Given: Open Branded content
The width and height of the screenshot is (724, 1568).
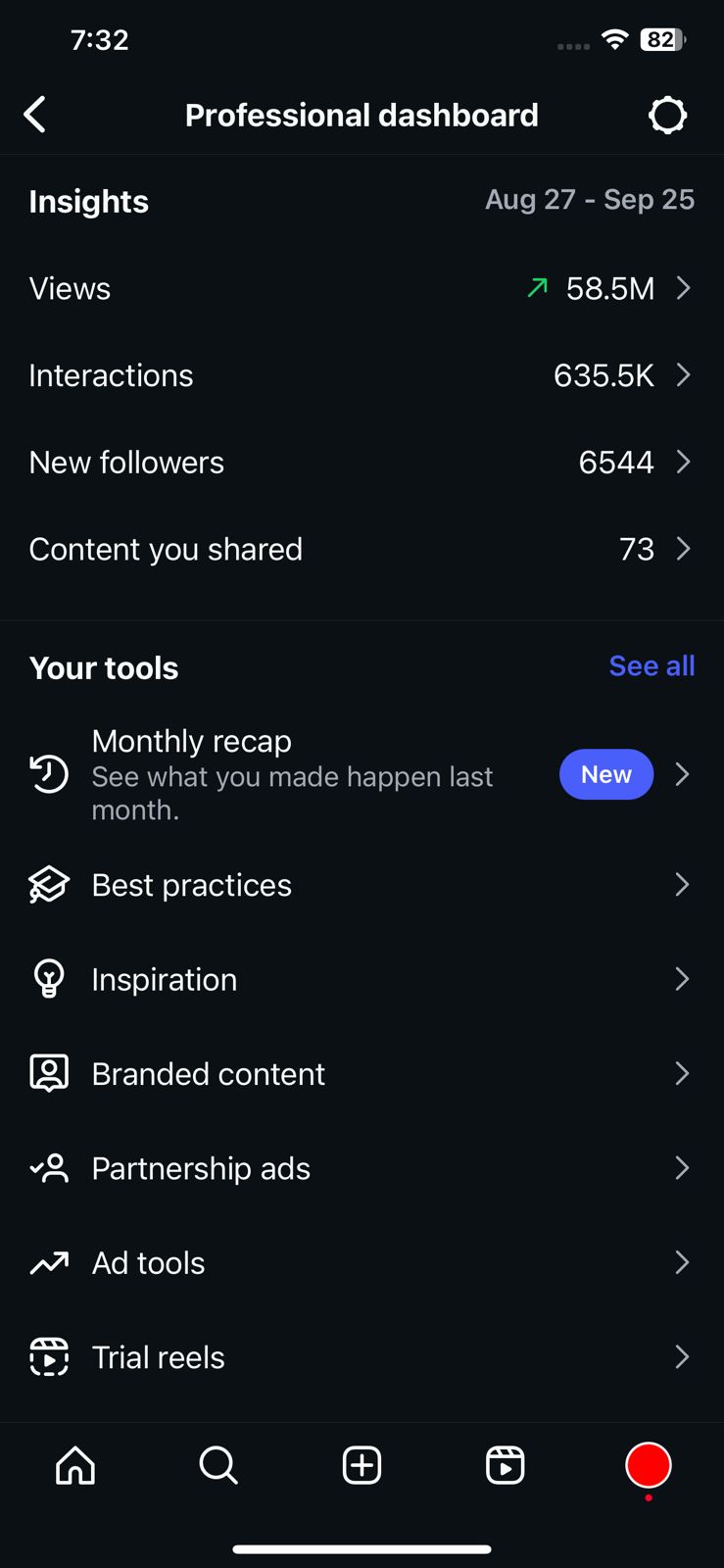Looking at the screenshot, I should click(x=361, y=1074).
